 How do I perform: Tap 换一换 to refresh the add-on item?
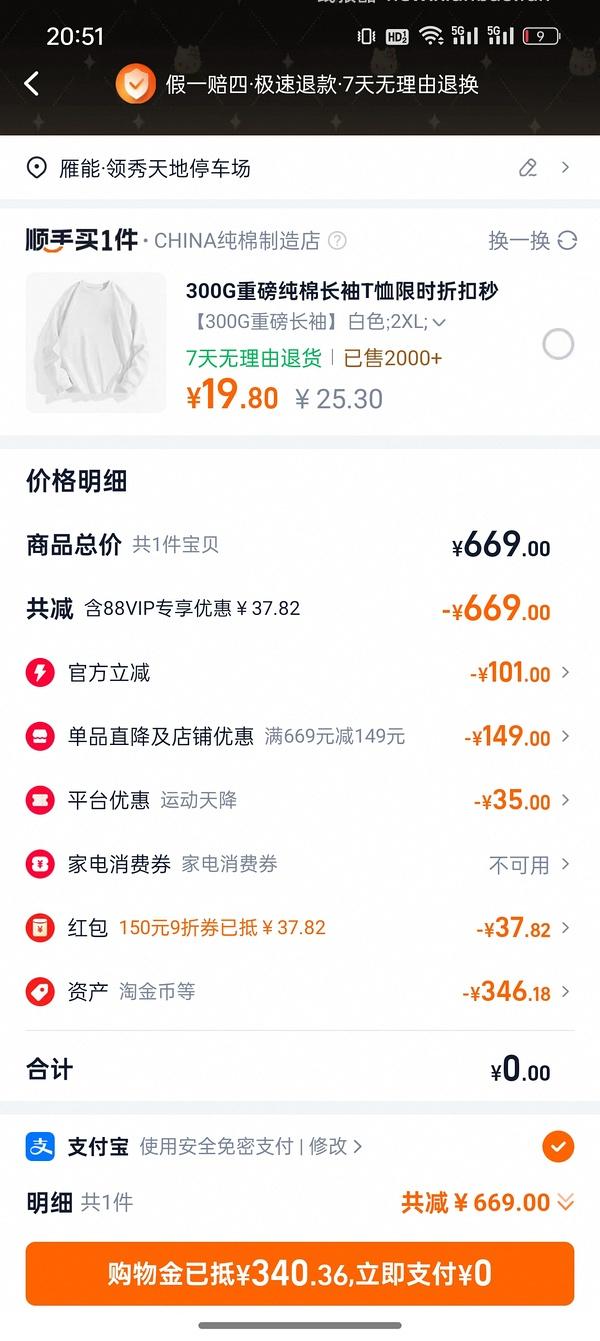click(x=532, y=241)
